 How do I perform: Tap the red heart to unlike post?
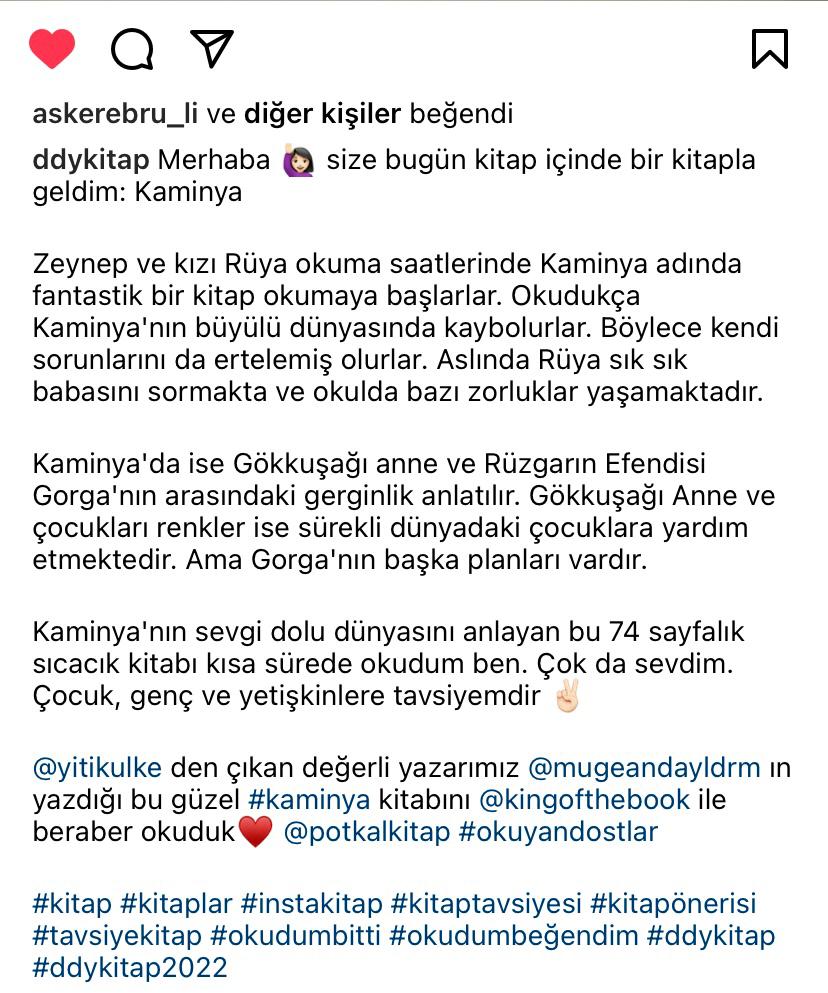52,48
